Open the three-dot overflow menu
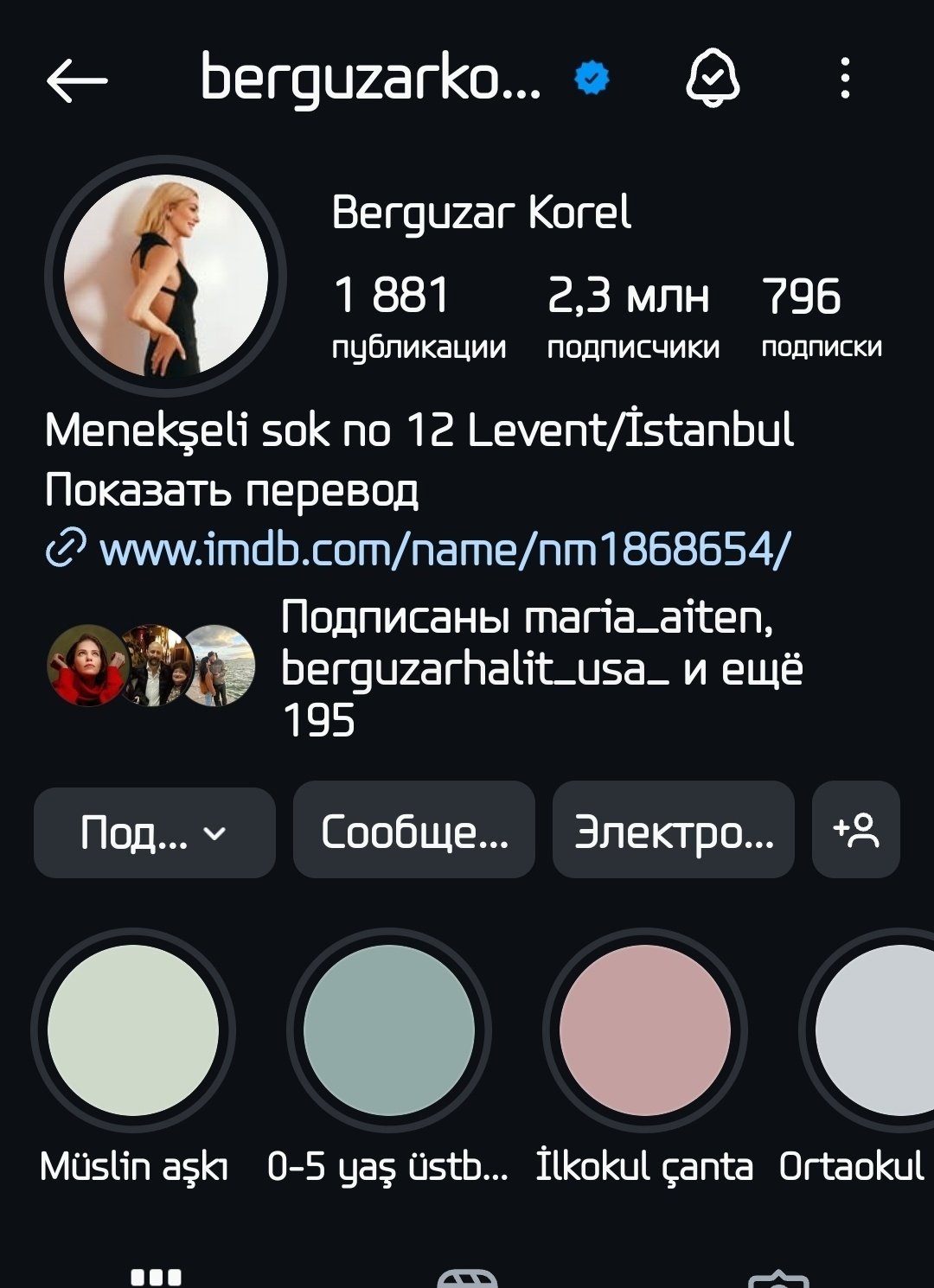The width and height of the screenshot is (934, 1288). click(845, 79)
